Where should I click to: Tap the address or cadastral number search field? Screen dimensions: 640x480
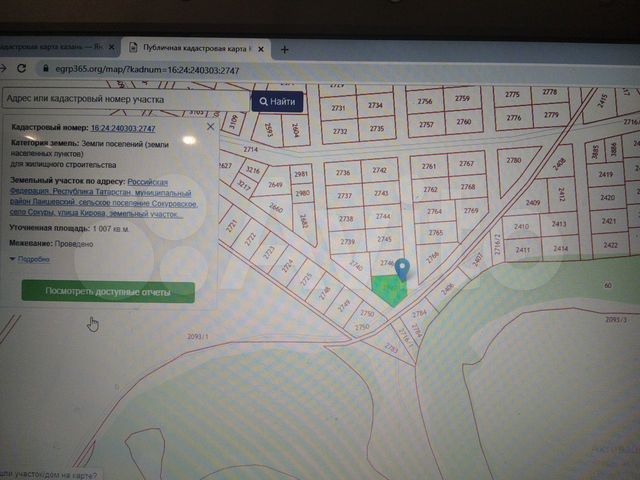[x=125, y=100]
